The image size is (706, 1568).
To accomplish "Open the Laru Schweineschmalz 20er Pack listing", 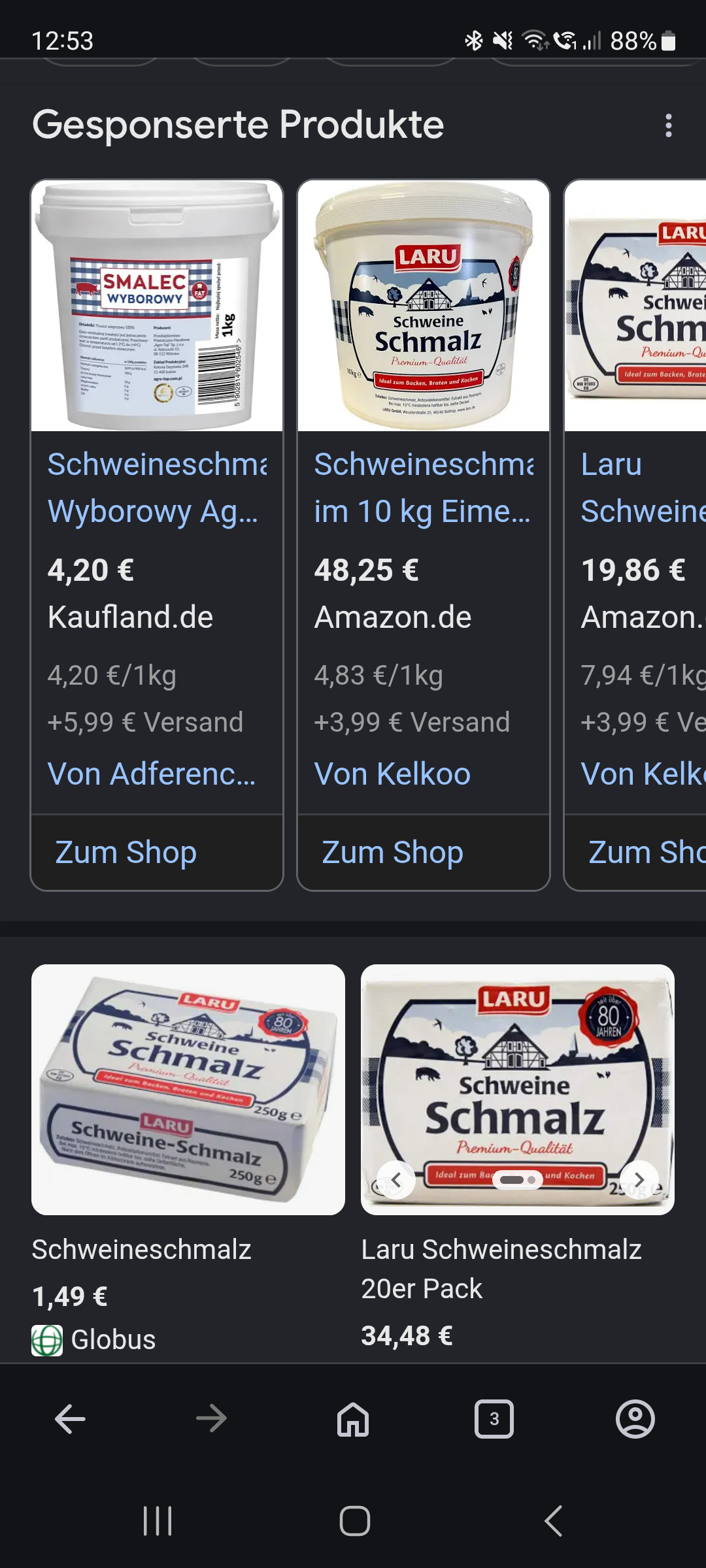I will (501, 1267).
